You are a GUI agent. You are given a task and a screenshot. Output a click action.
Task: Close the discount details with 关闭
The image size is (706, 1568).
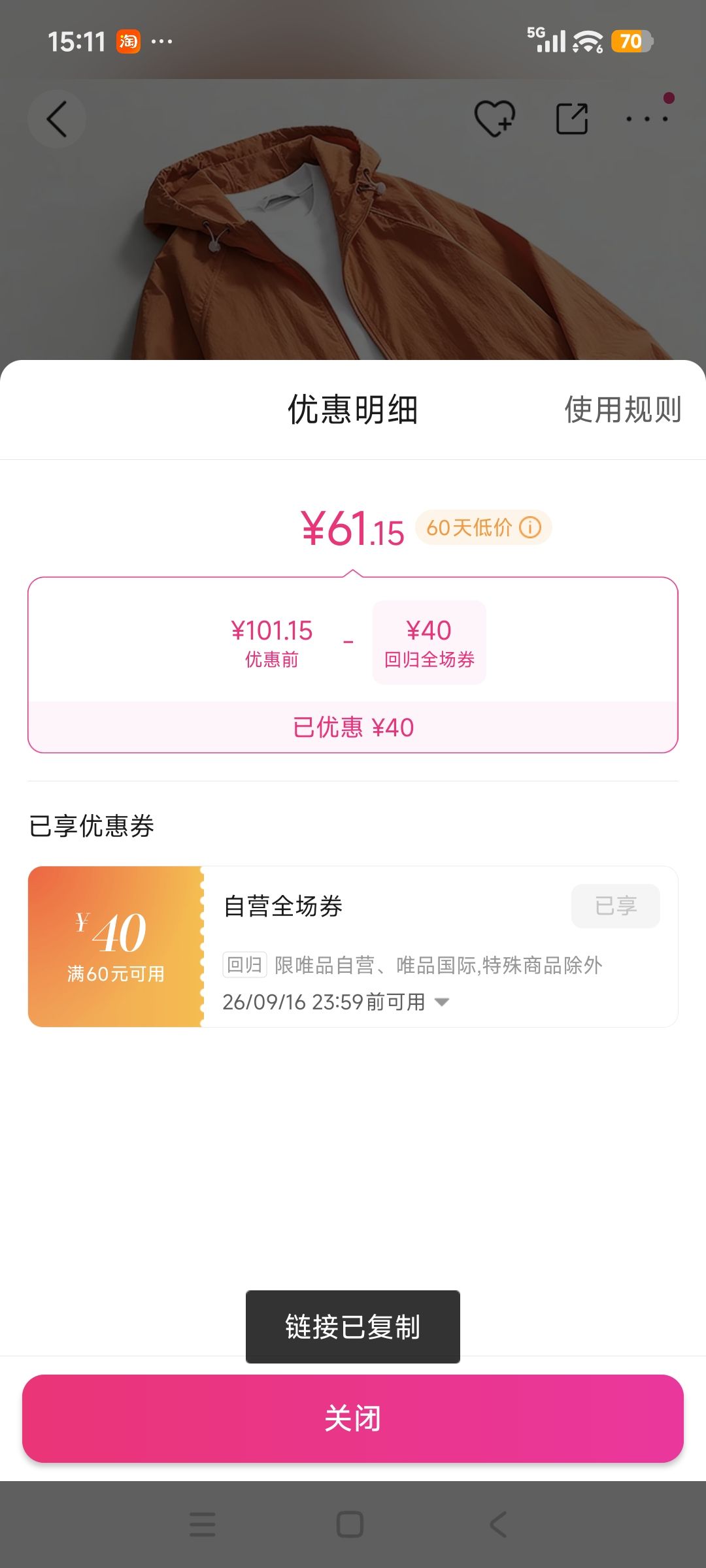coord(353,1418)
